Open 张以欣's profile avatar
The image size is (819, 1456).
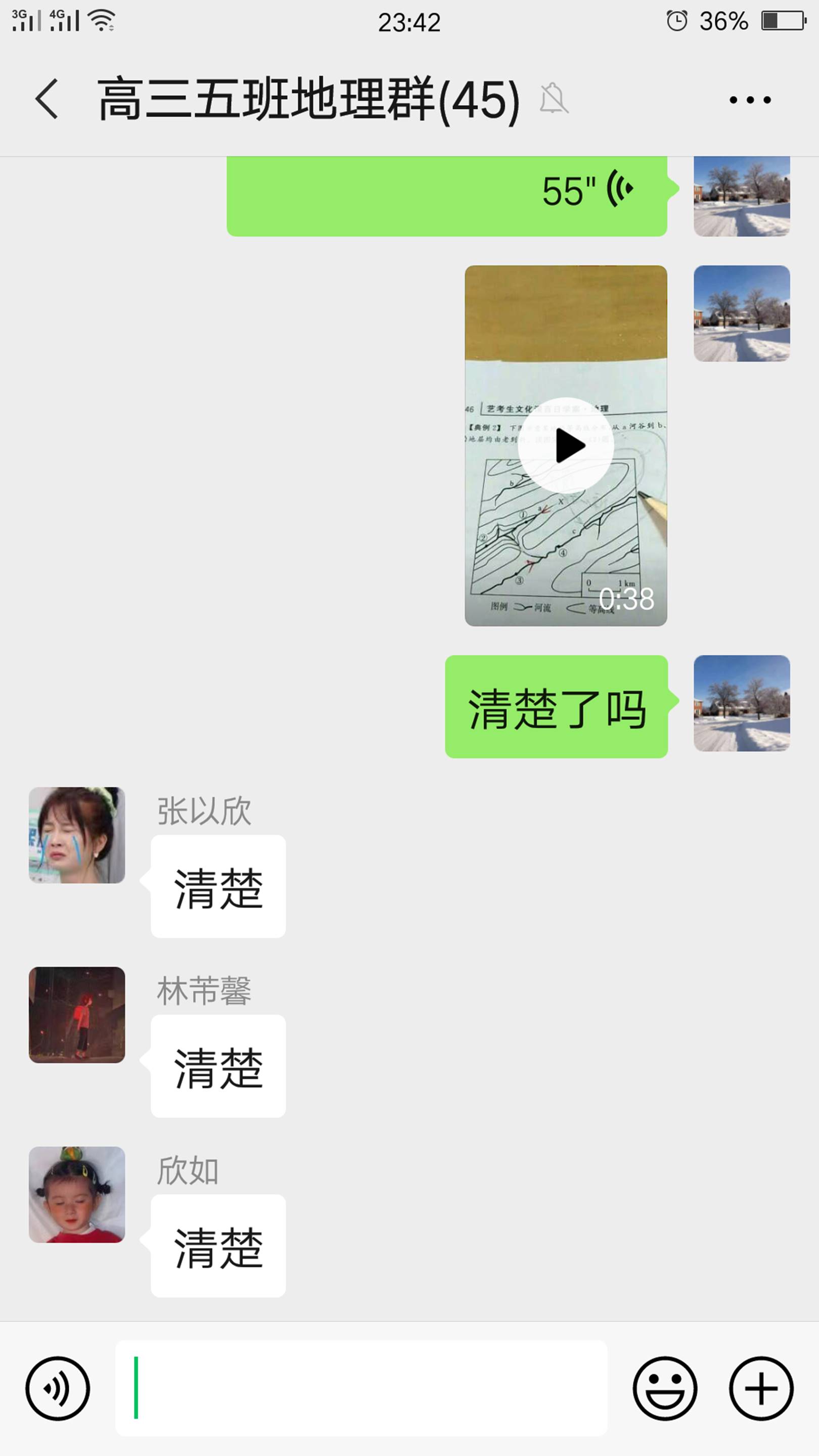[77, 835]
